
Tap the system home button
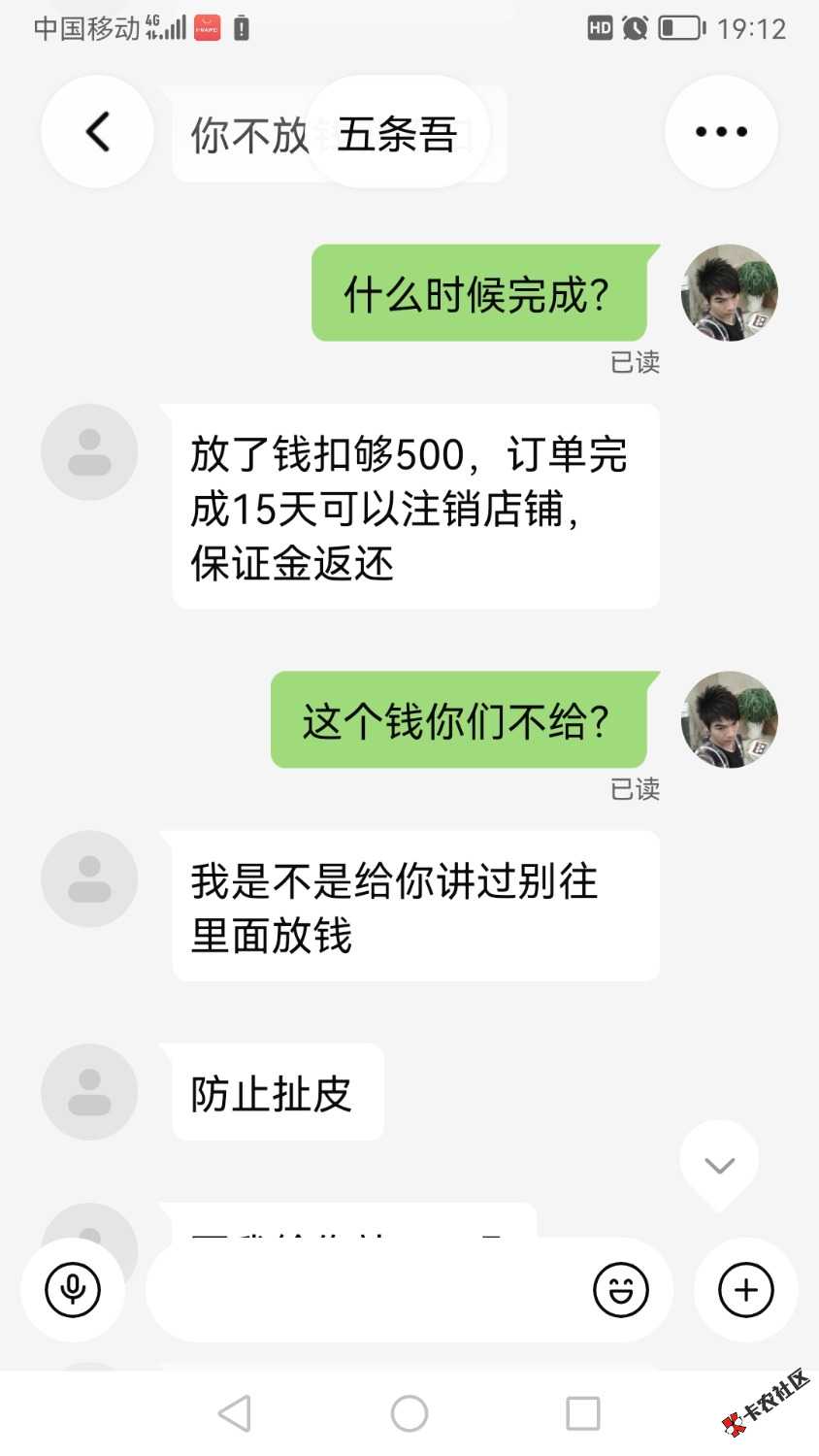[409, 1413]
